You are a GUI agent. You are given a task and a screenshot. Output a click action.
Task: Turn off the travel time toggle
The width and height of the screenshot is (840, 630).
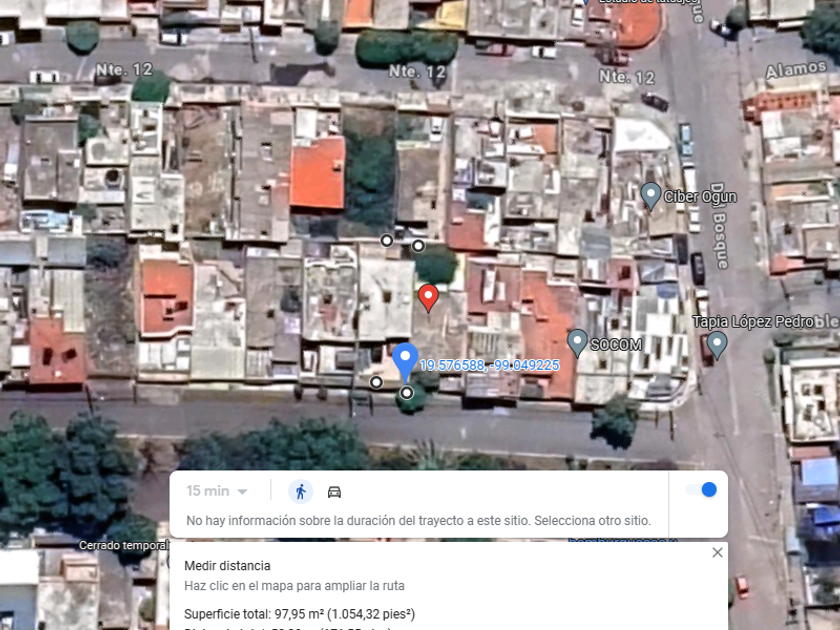click(x=701, y=490)
